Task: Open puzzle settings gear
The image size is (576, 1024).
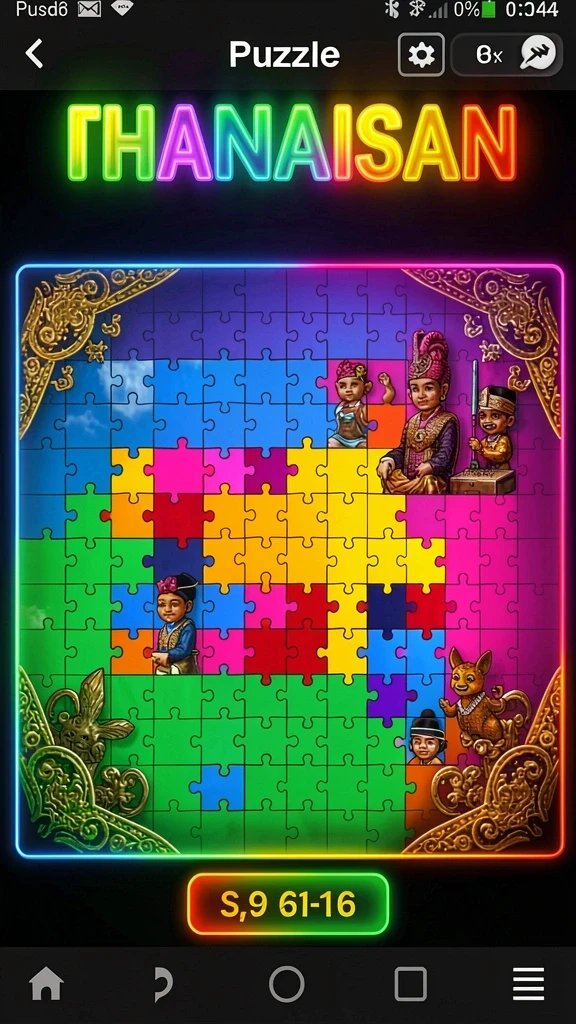Action: 421,55
